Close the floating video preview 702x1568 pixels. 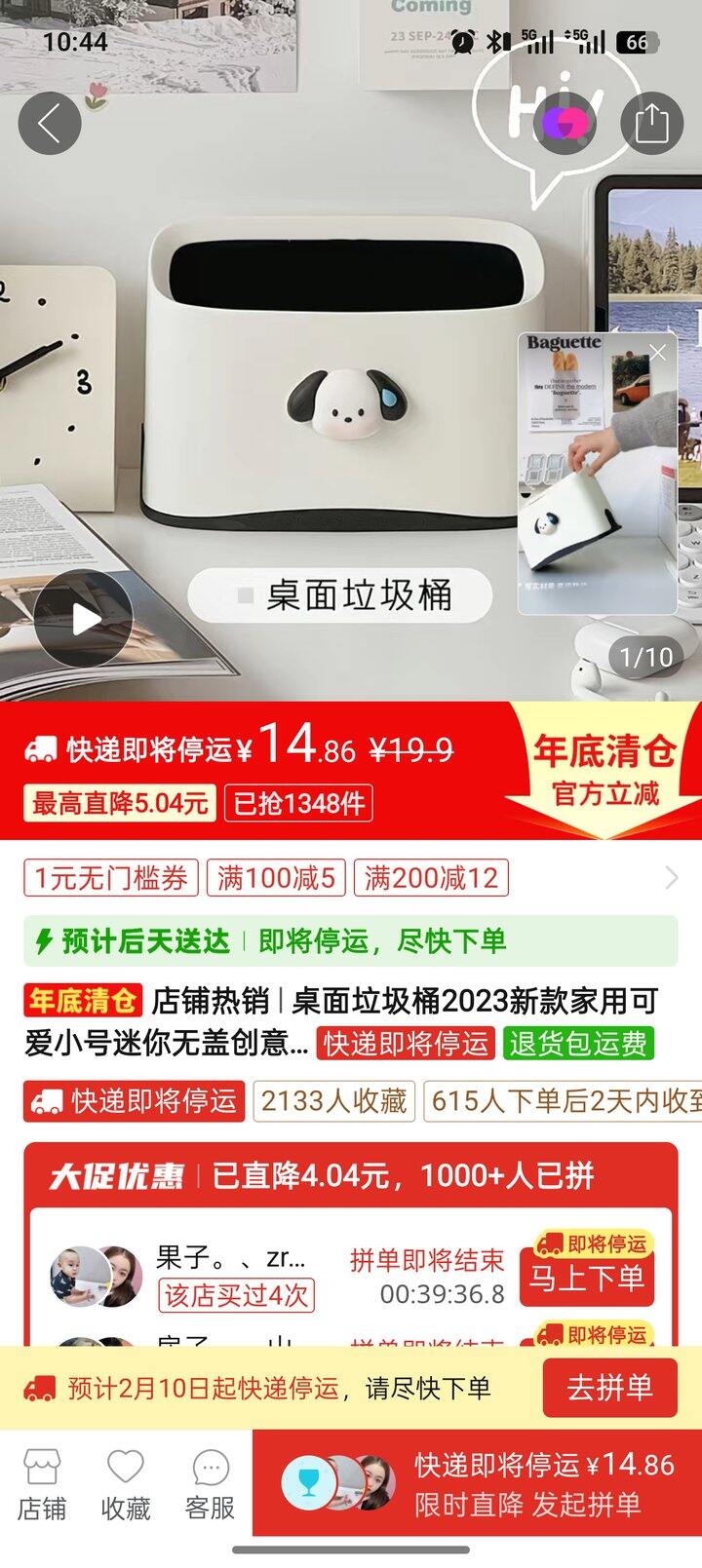(658, 353)
